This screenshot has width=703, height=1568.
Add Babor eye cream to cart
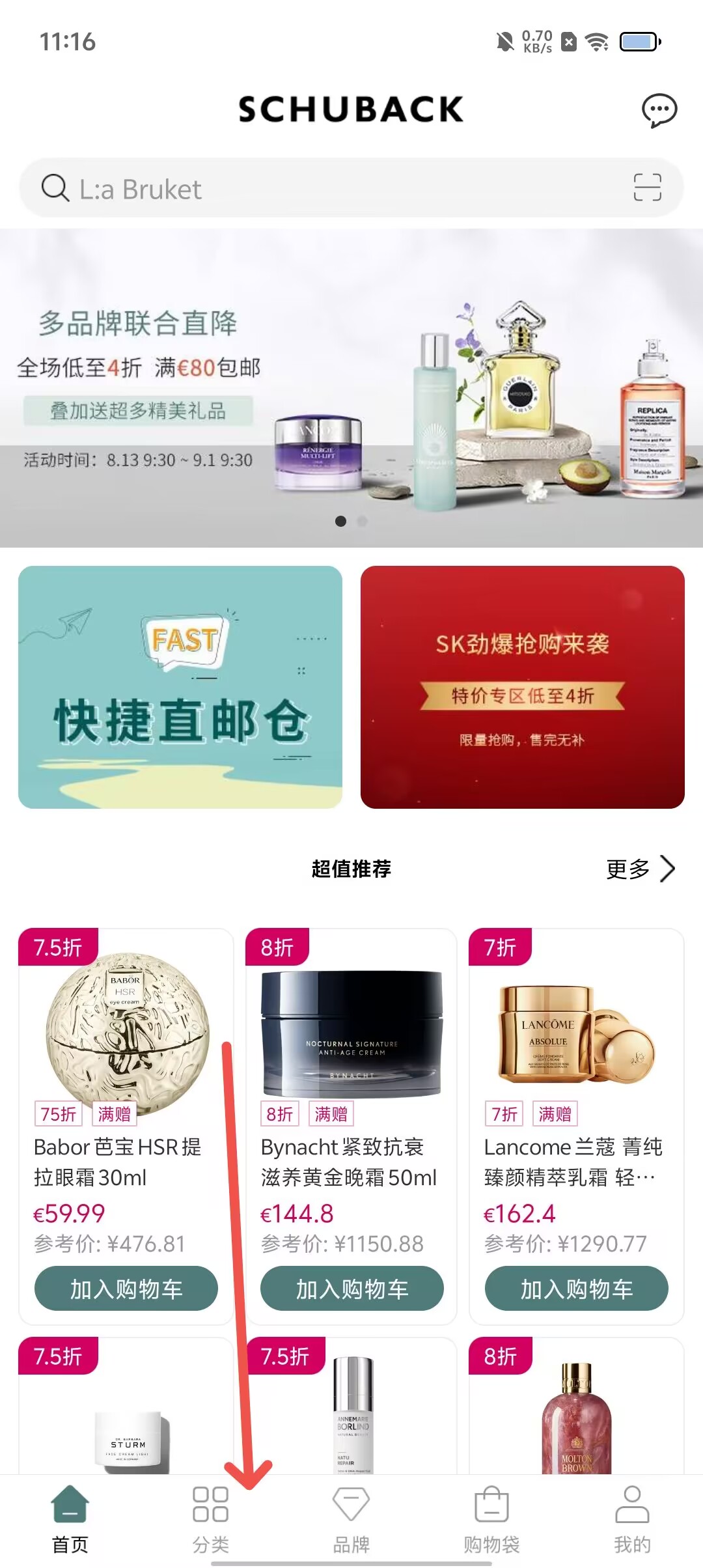click(126, 1289)
